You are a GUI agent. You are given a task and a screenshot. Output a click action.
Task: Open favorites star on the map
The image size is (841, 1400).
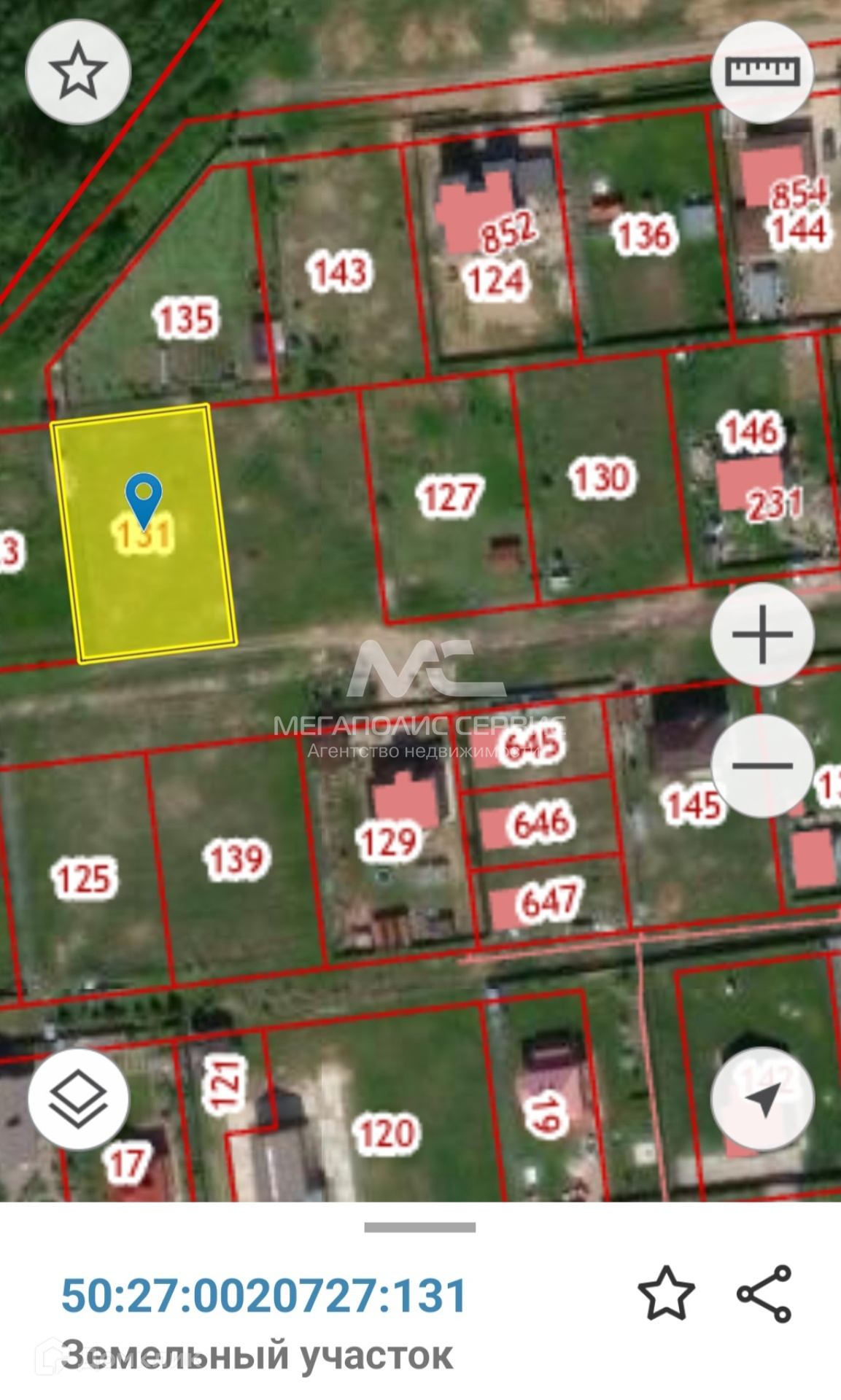point(78,71)
